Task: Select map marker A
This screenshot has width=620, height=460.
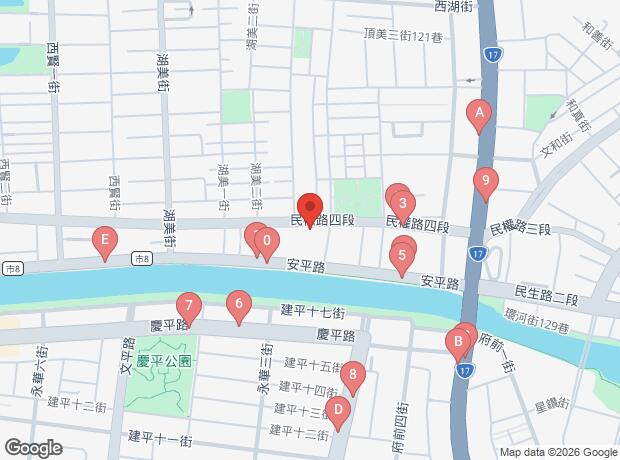Action: 479,114
